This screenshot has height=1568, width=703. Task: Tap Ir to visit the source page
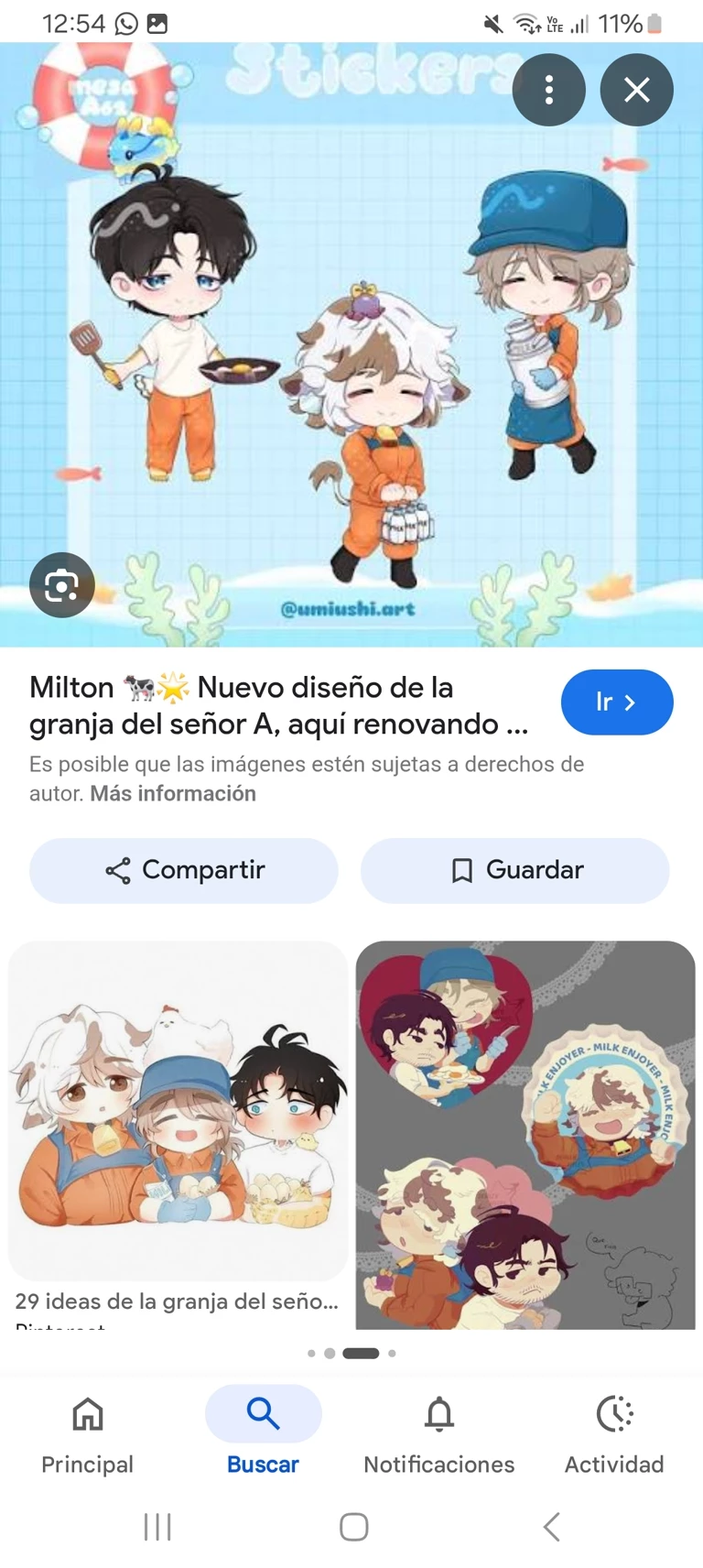click(616, 702)
